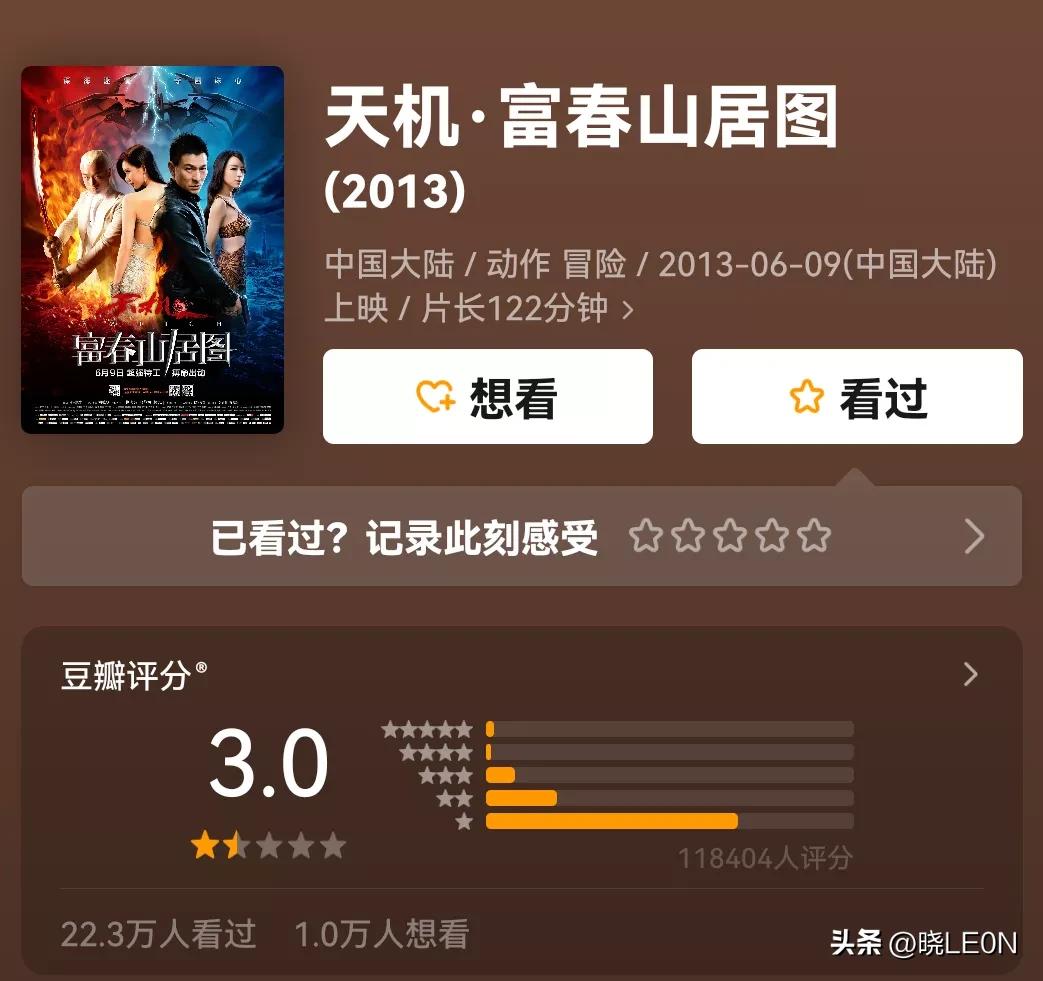Open the movie poster for 天机·富春山居图

point(152,249)
